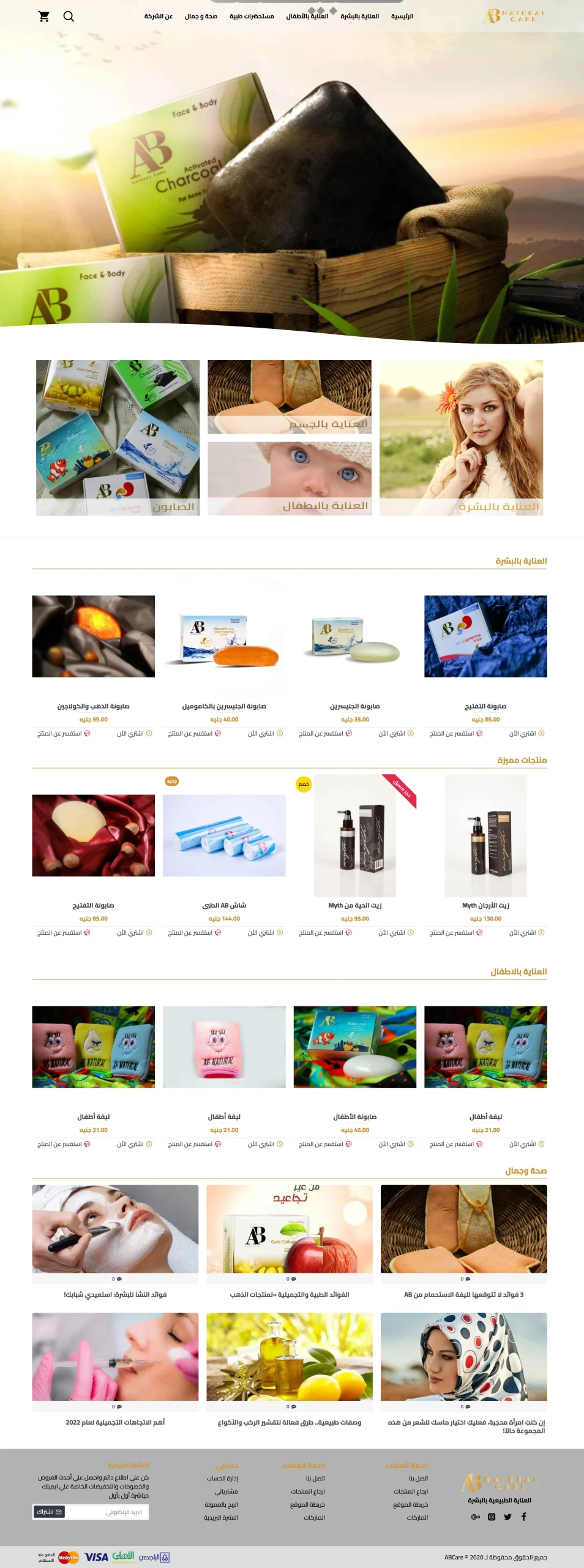Open the shopping cart icon
Image resolution: width=584 pixels, height=1568 pixels.
(x=43, y=17)
